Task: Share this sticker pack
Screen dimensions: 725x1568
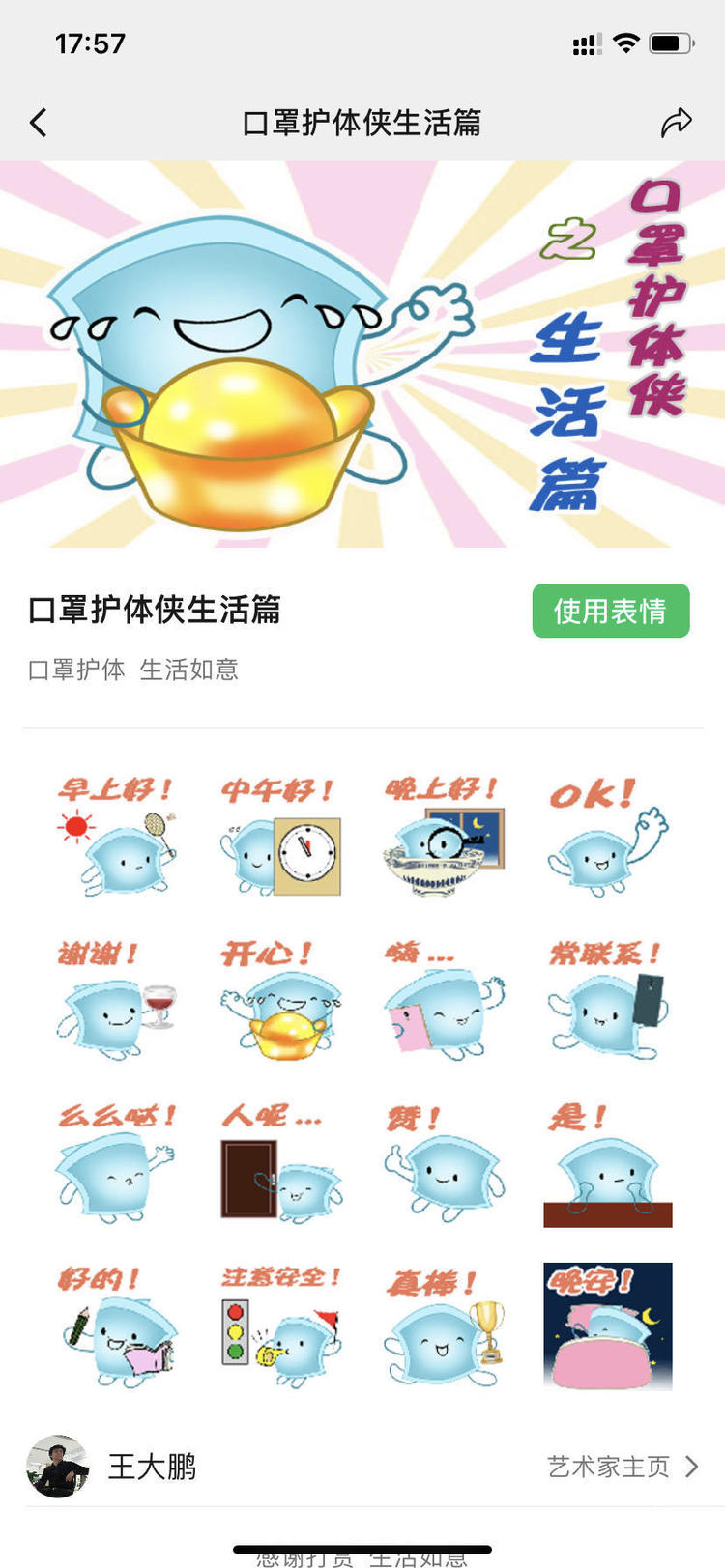Action: tap(676, 123)
